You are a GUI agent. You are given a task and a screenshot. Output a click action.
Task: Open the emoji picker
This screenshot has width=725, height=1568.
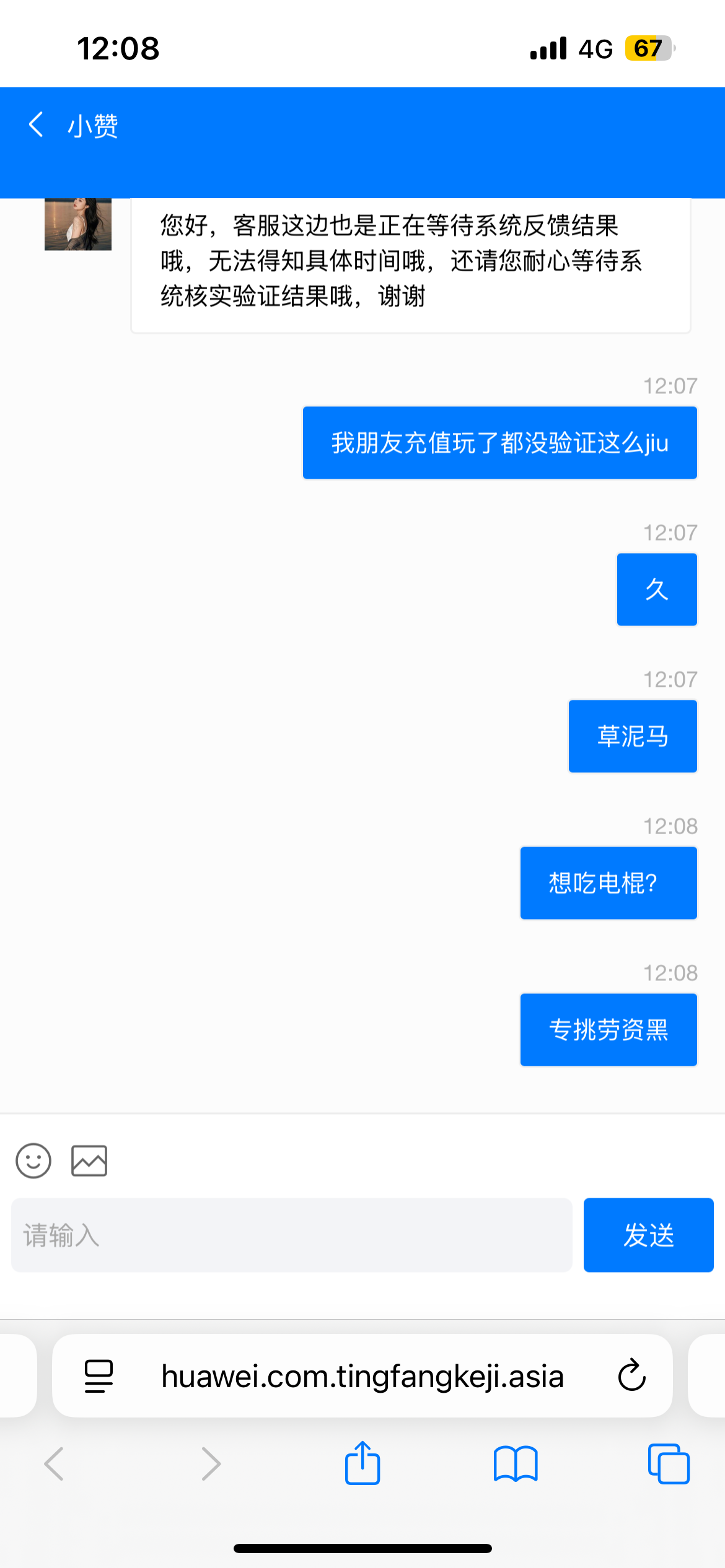point(33,1161)
